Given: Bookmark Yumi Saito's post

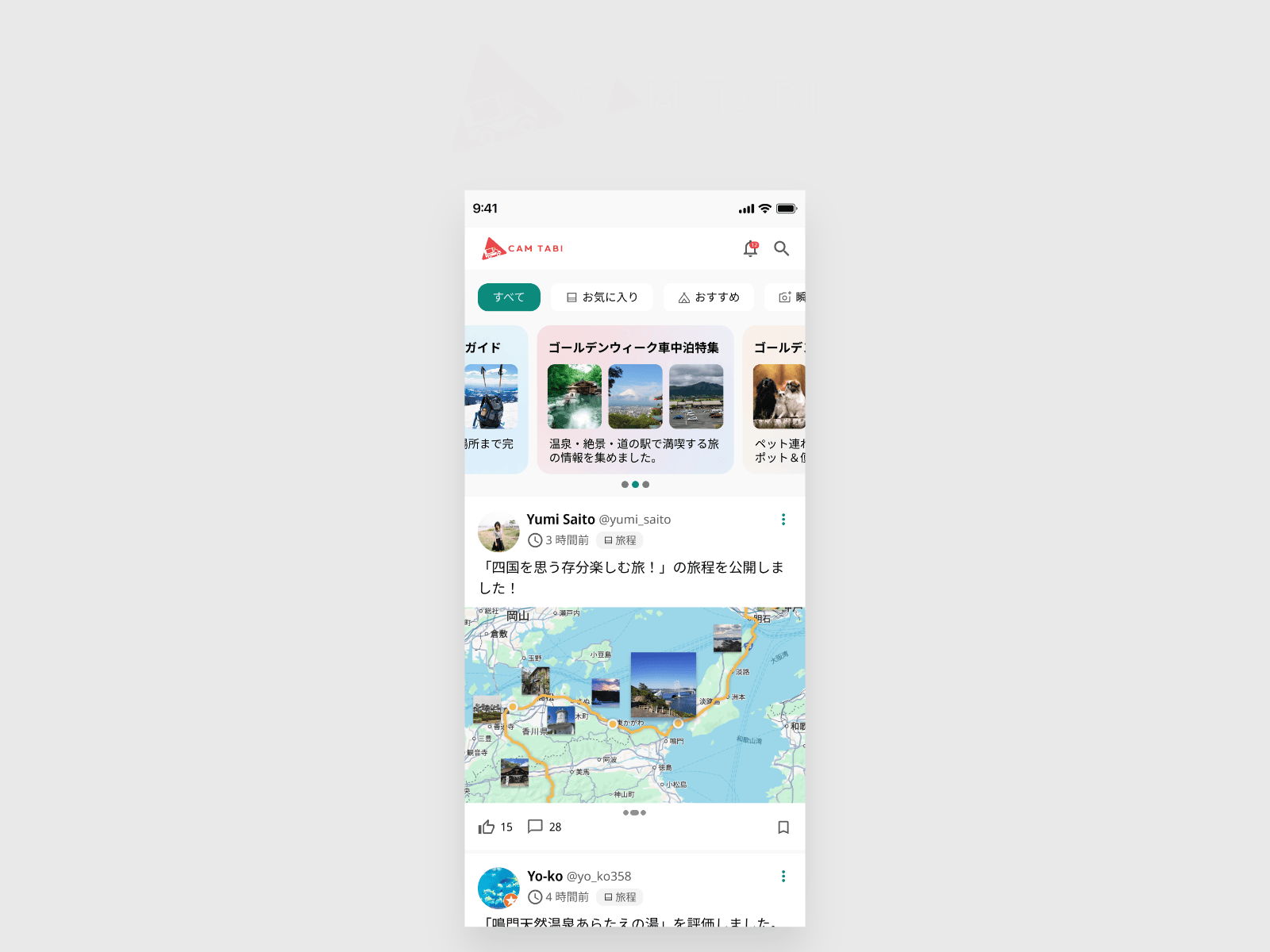Looking at the screenshot, I should point(783,827).
